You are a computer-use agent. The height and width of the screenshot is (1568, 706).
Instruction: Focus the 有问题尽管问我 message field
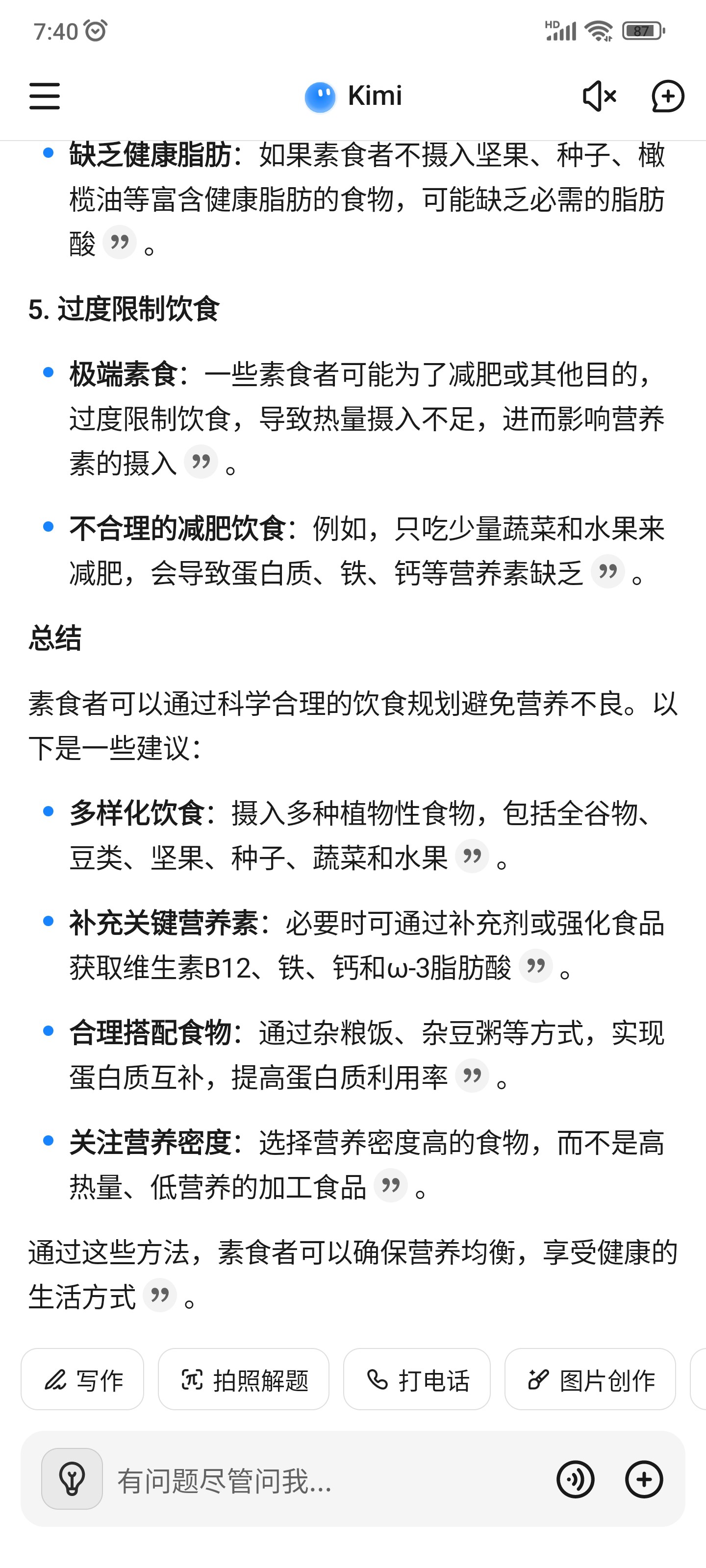coord(329,1480)
